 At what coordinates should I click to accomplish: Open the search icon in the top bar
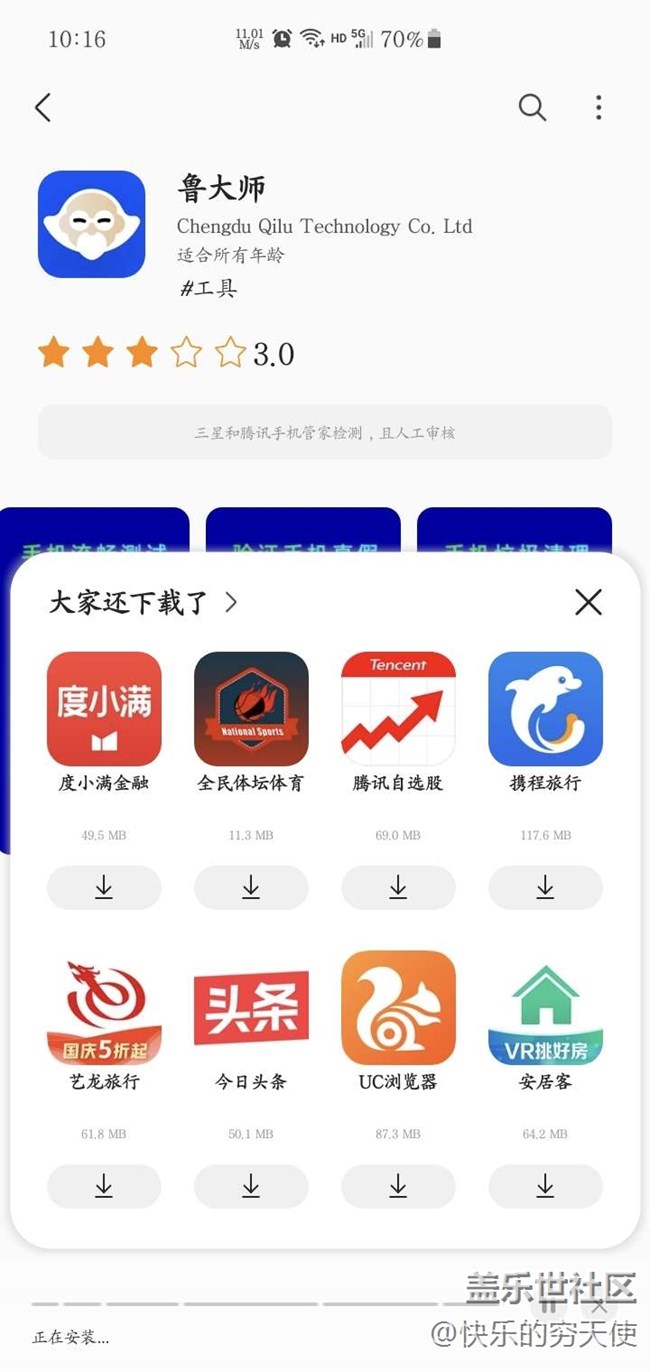(532, 108)
